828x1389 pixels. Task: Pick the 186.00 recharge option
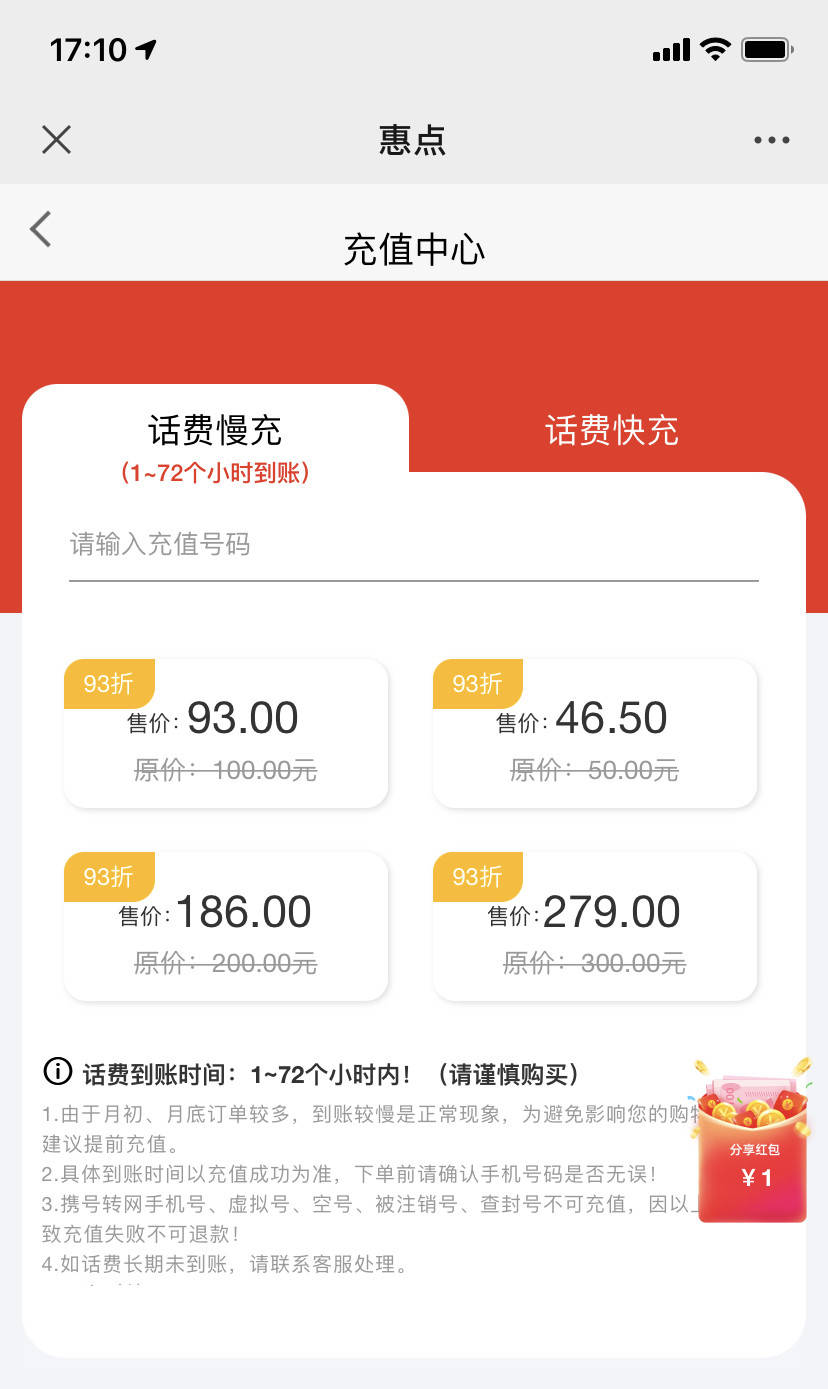click(226, 927)
